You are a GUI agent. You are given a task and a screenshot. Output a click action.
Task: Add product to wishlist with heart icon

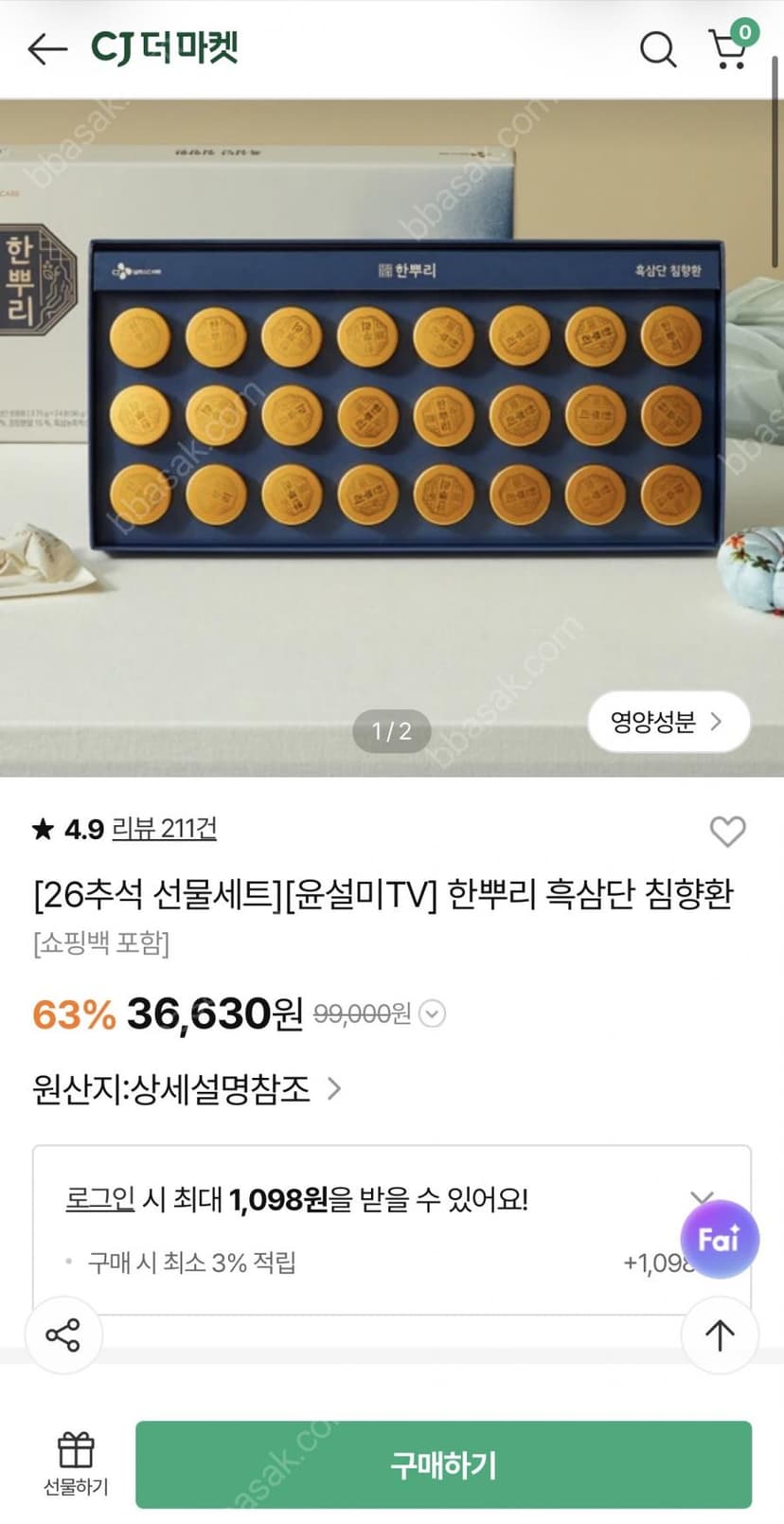tap(727, 832)
